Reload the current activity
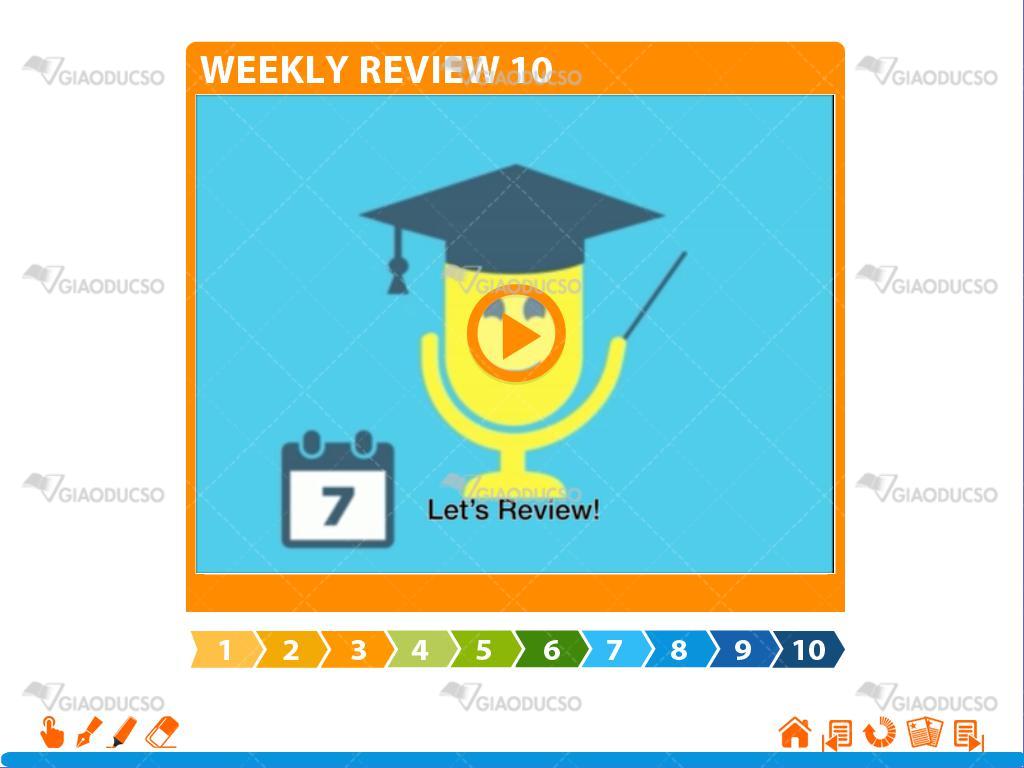Image resolution: width=1024 pixels, height=768 pixels. [x=880, y=733]
